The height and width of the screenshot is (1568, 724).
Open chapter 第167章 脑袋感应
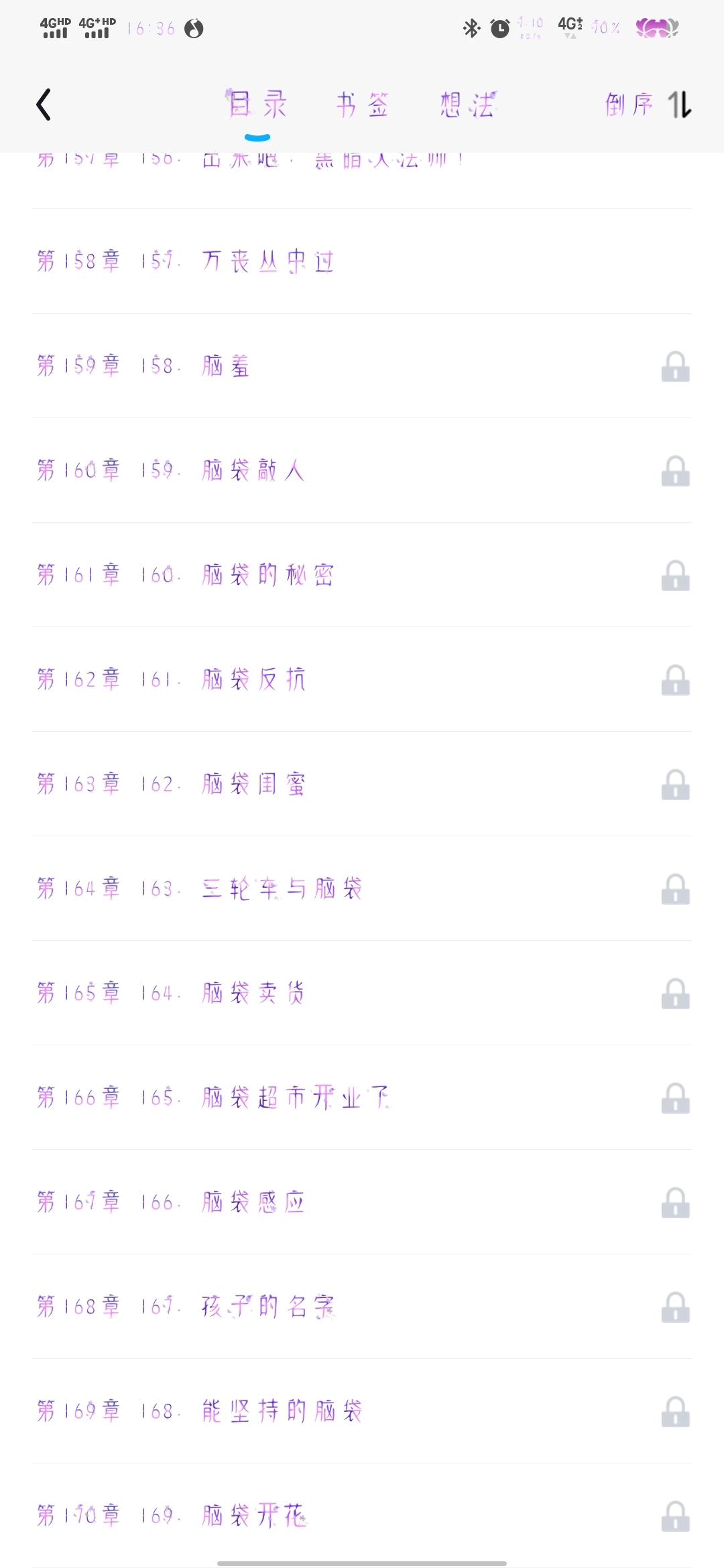[x=362, y=1202]
